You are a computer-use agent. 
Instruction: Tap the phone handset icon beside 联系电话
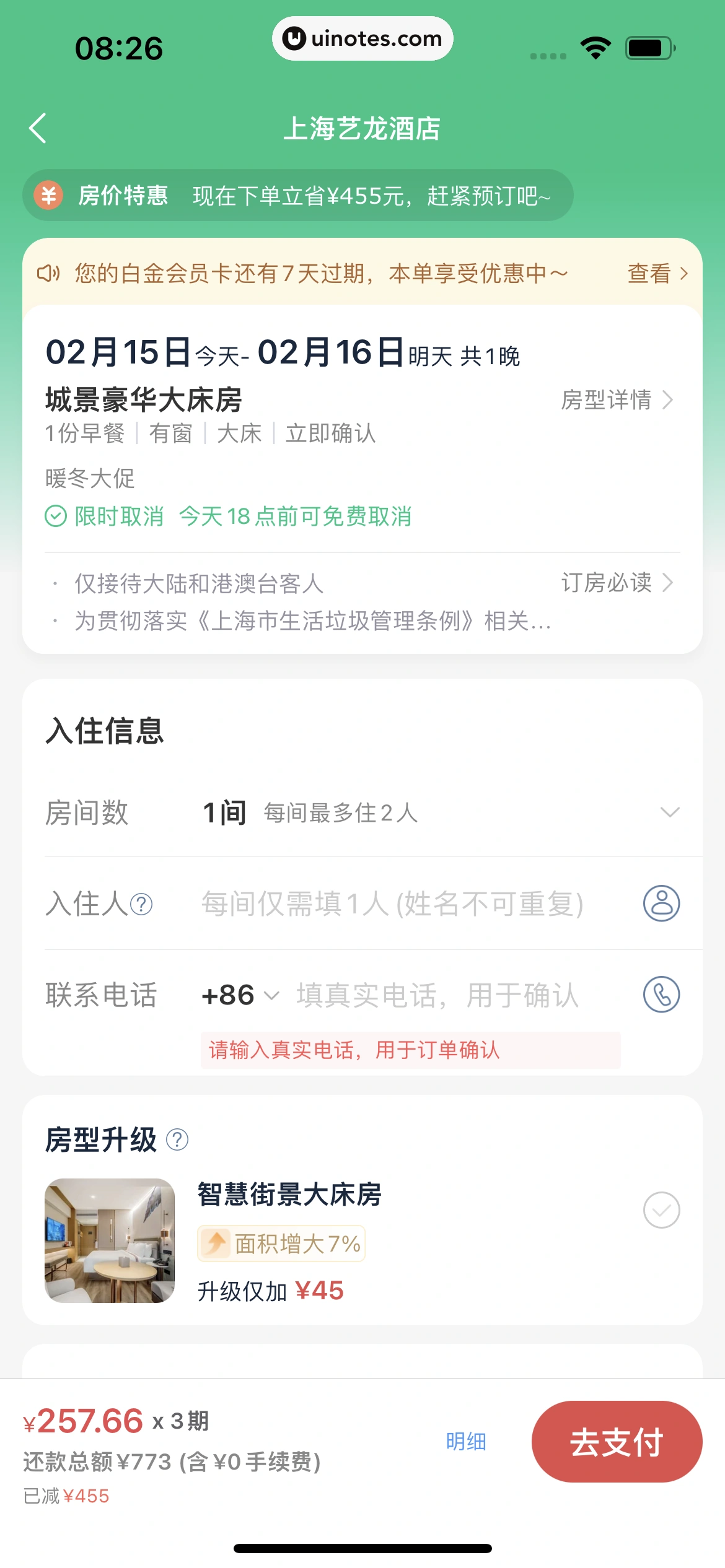click(x=661, y=995)
